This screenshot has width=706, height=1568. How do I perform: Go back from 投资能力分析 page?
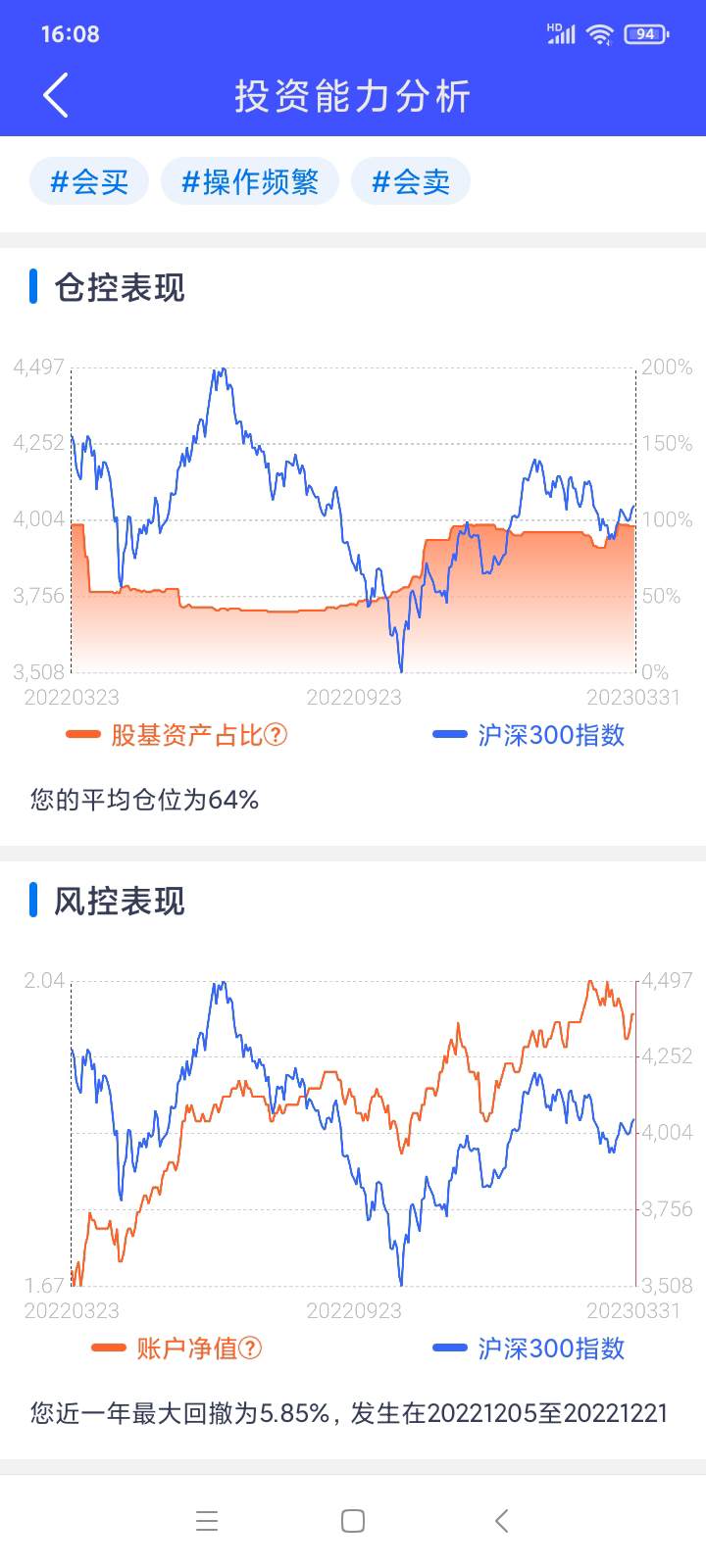[x=56, y=96]
